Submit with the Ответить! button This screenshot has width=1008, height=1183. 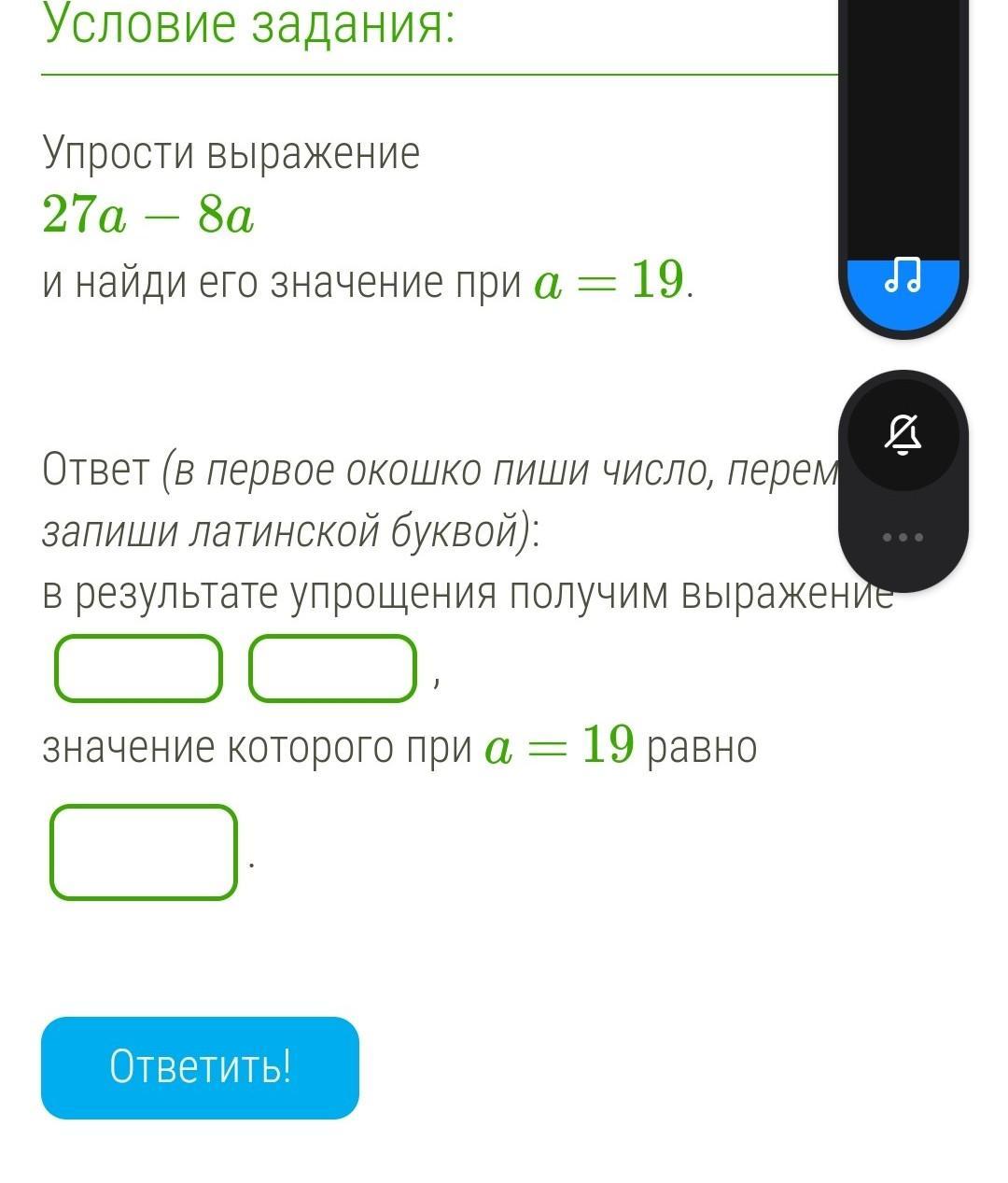(x=200, y=1067)
